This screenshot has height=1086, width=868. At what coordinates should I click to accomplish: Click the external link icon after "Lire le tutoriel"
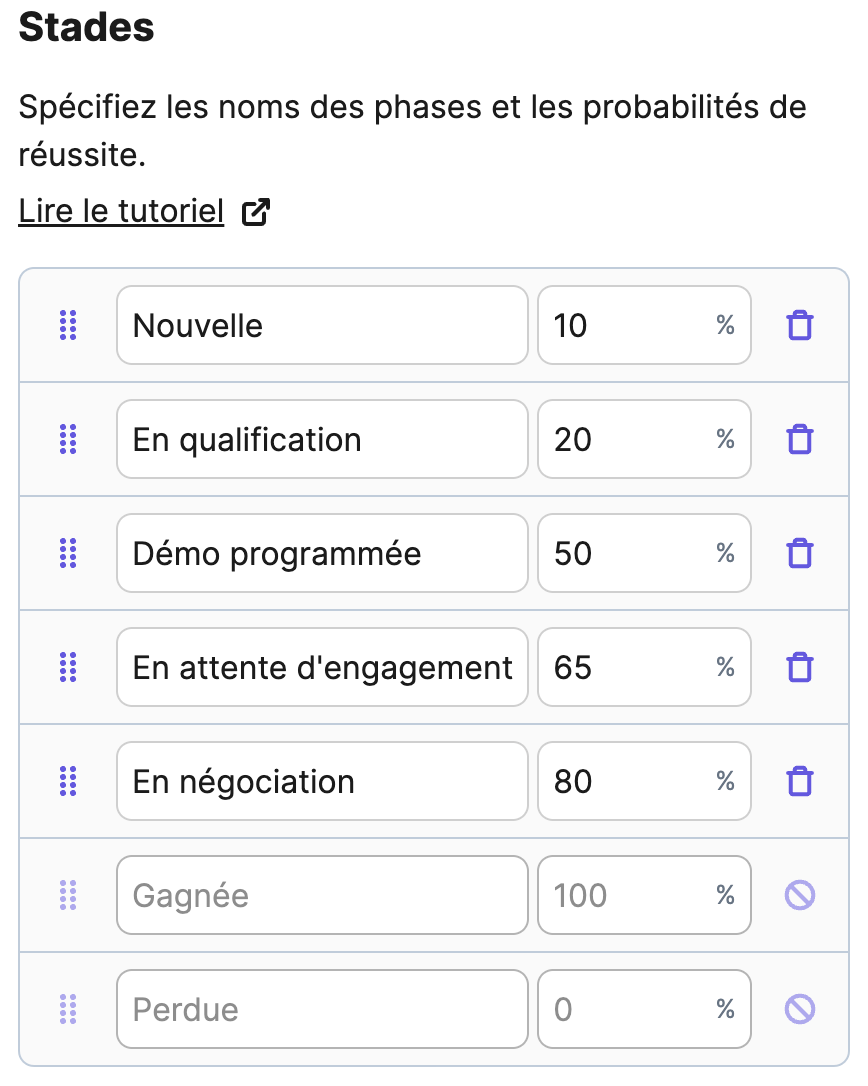coord(257,211)
